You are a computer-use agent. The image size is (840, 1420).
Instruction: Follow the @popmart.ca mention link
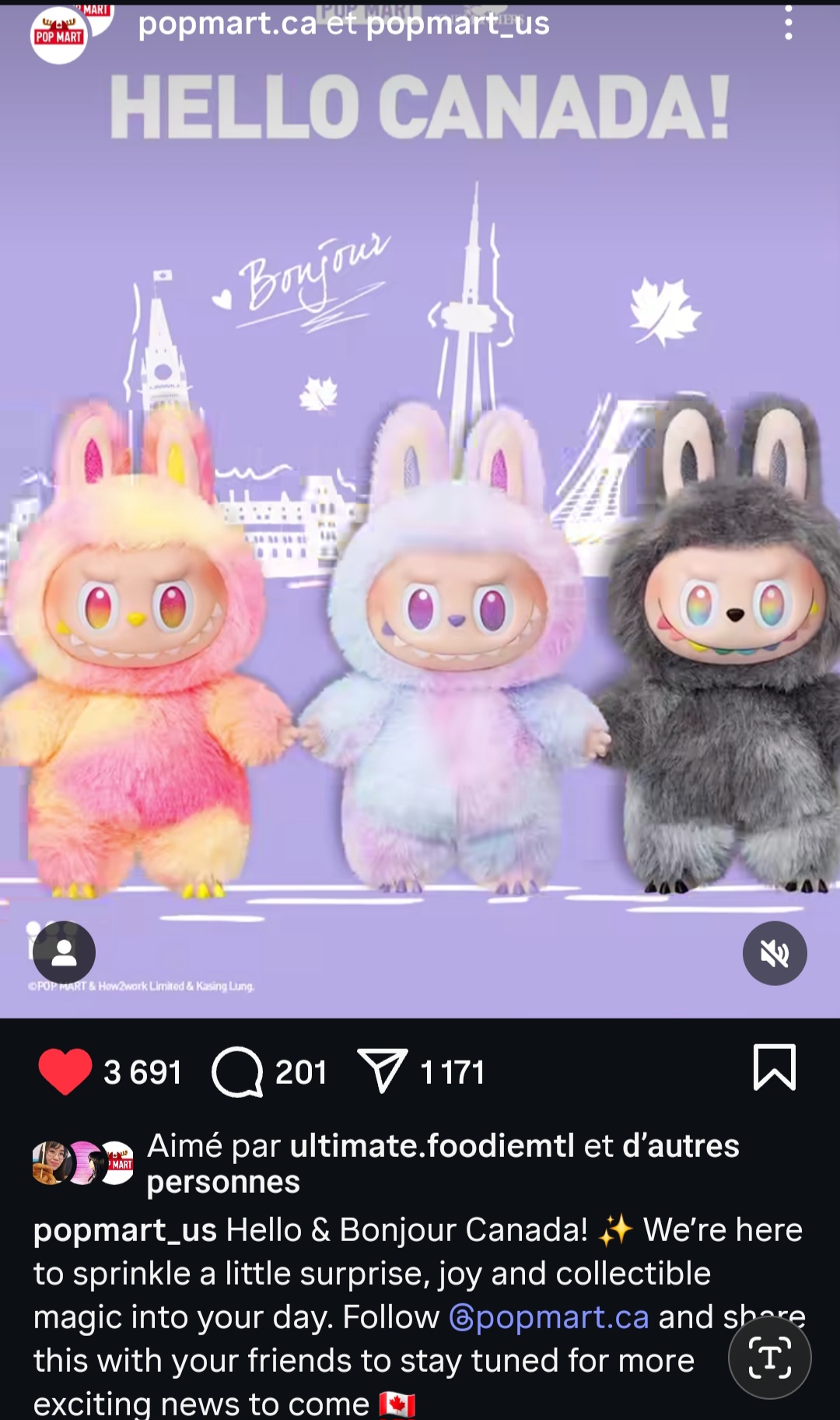pos(549,1317)
